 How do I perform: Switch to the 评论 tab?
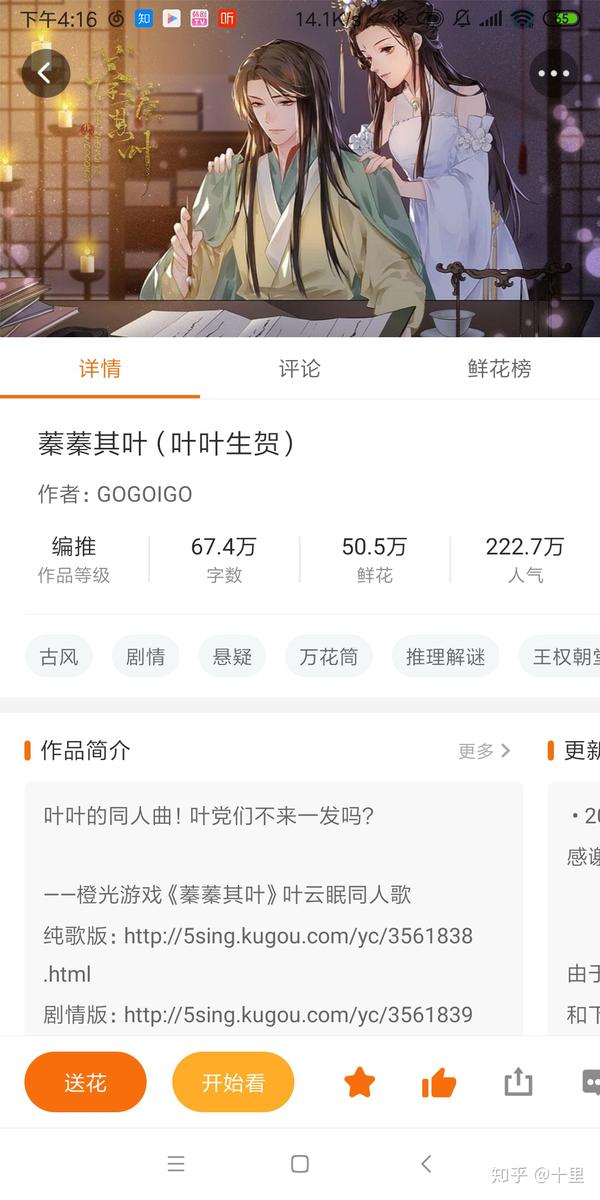[299, 368]
